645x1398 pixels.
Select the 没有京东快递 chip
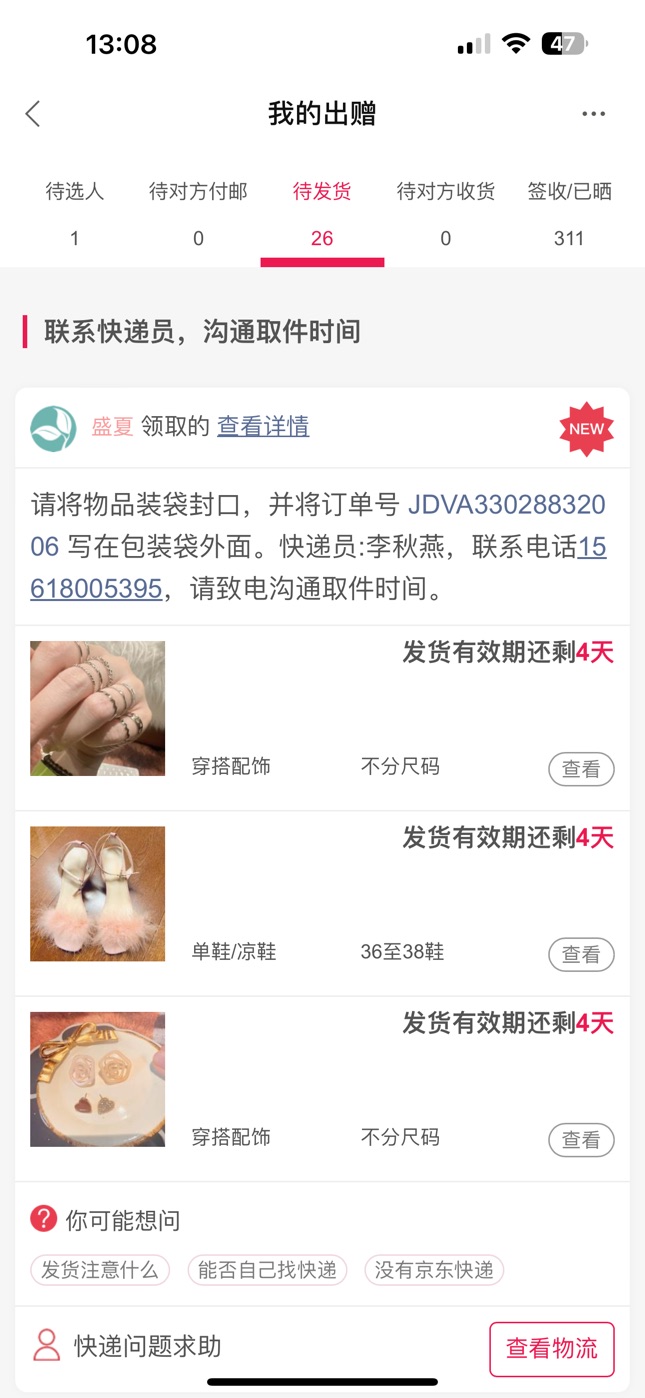click(x=434, y=1271)
